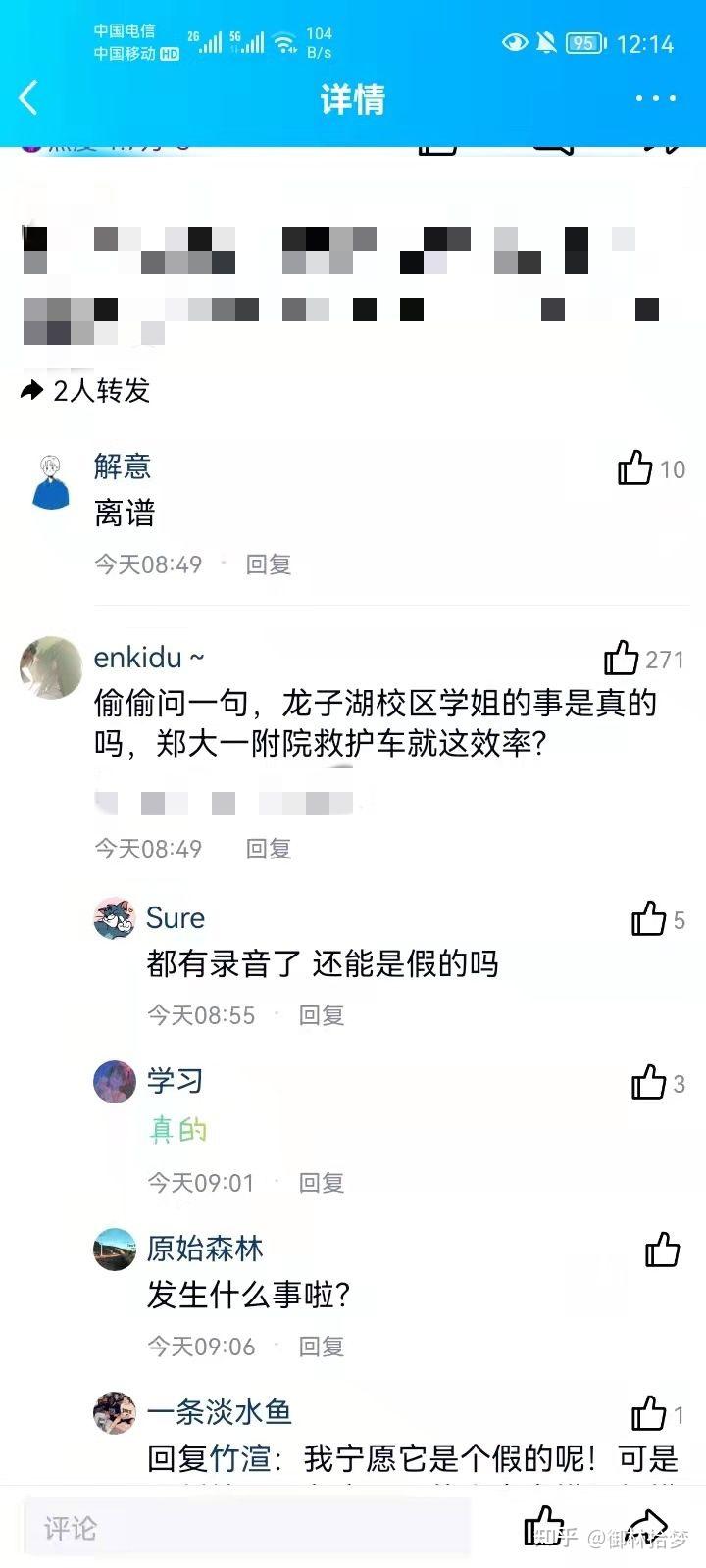This screenshot has height=1568, width=706.
Task: Reply to enkidu ~'s comment
Action: point(268,849)
